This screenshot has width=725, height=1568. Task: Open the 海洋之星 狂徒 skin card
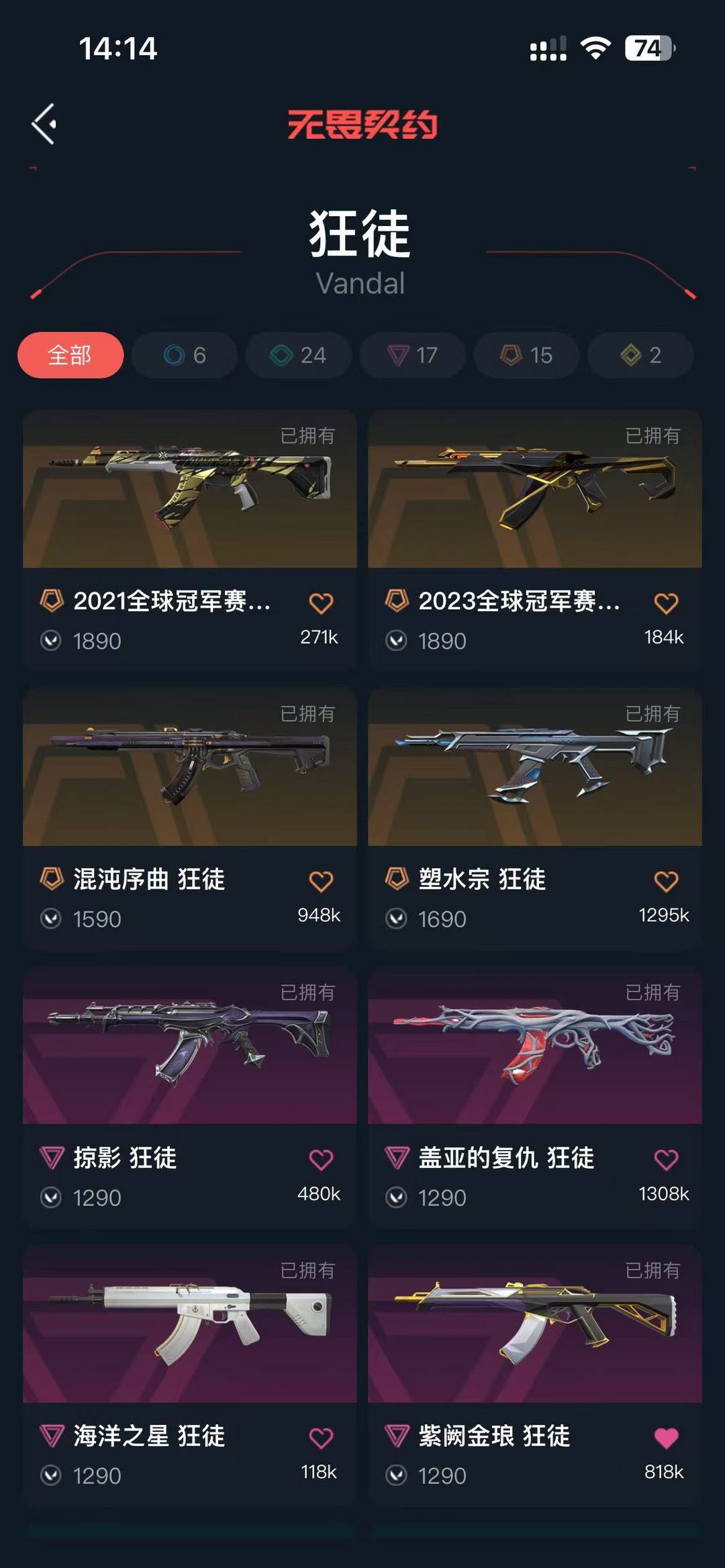tap(190, 1374)
